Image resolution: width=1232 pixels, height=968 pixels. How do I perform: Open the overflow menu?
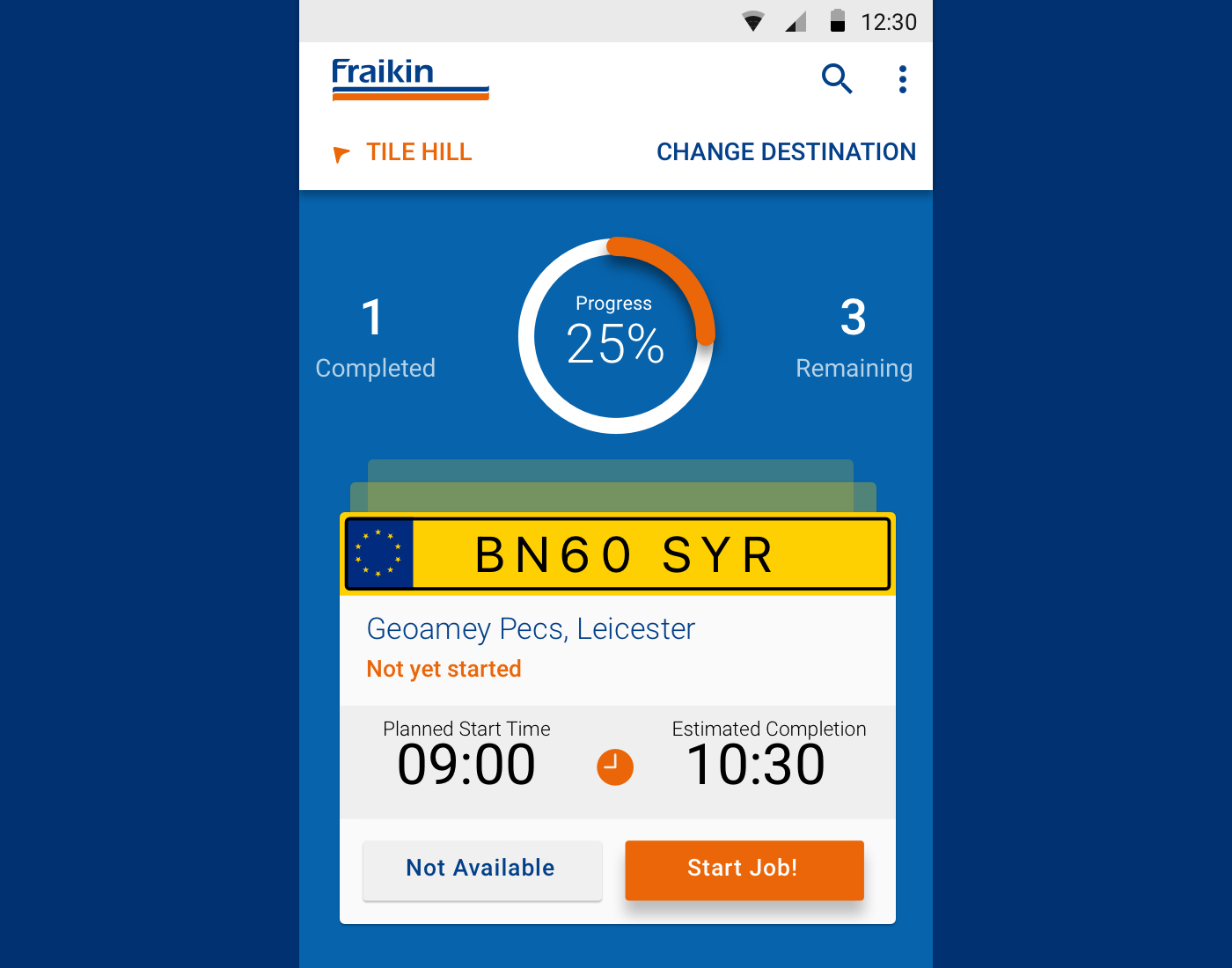pos(902,79)
